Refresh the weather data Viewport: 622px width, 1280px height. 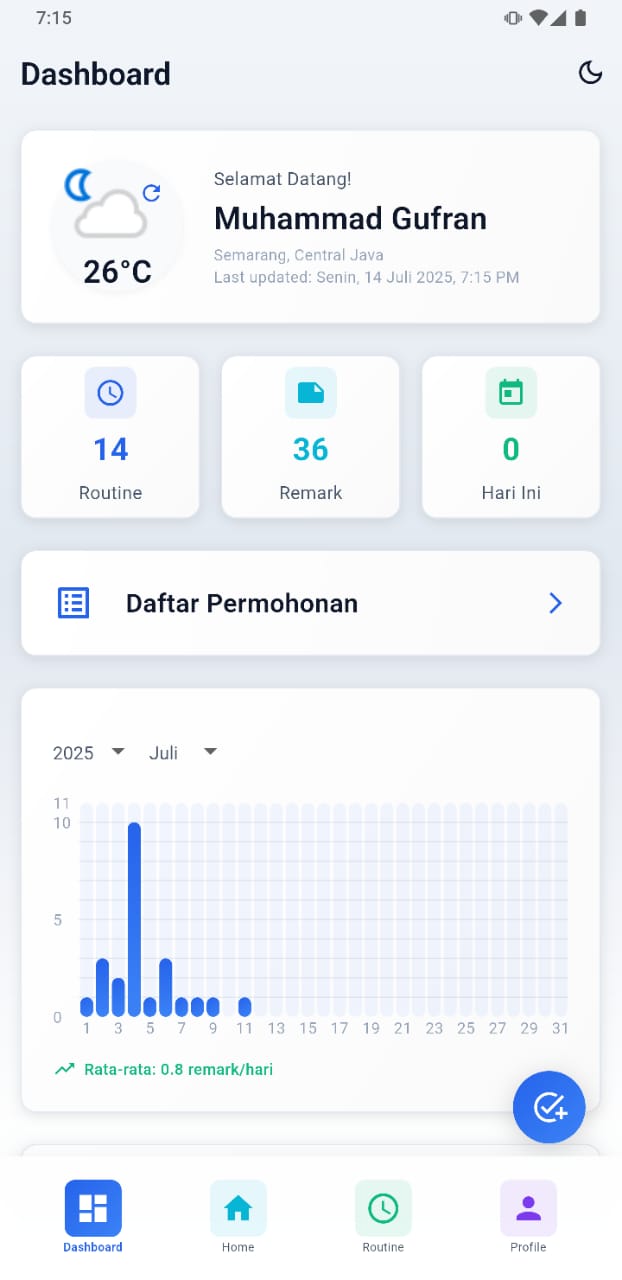point(151,193)
